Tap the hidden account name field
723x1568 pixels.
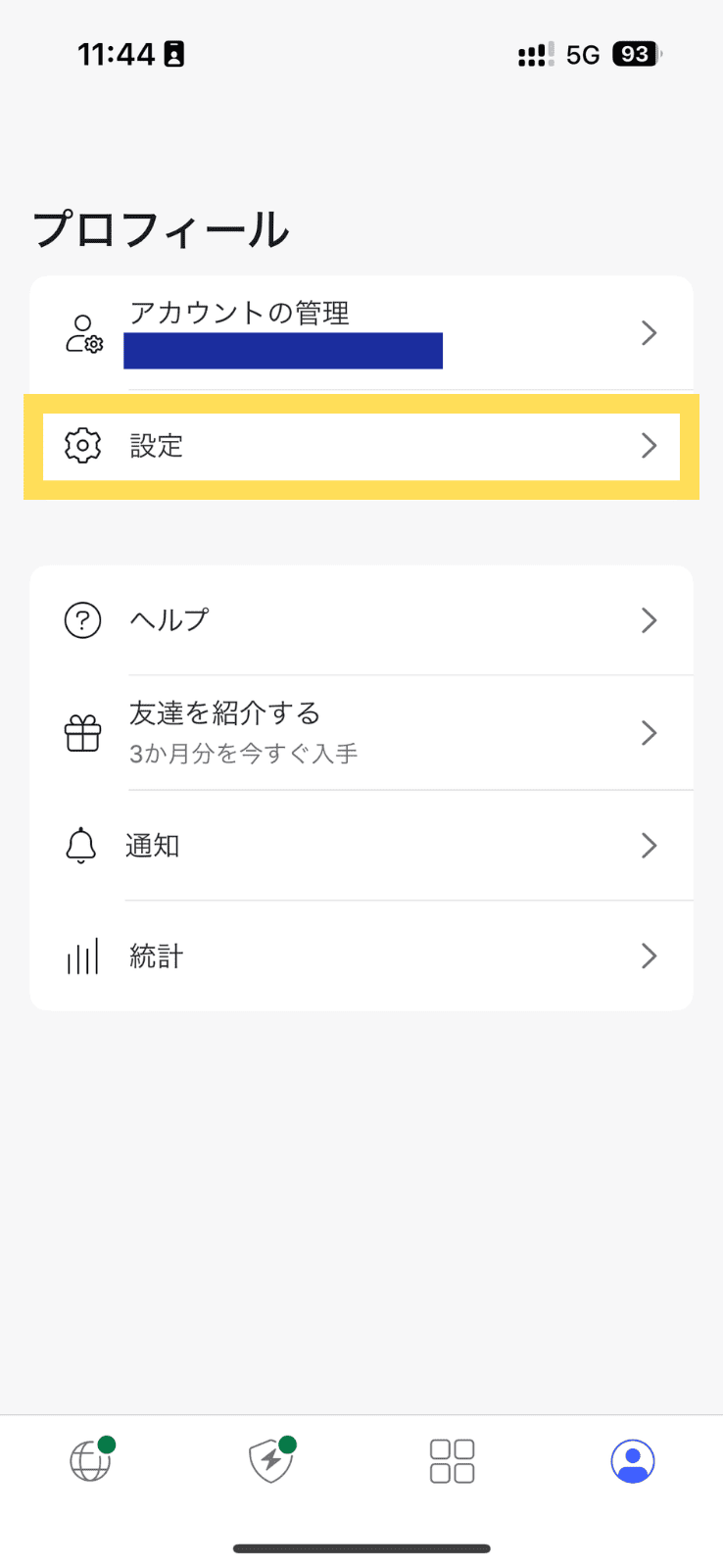click(x=283, y=350)
